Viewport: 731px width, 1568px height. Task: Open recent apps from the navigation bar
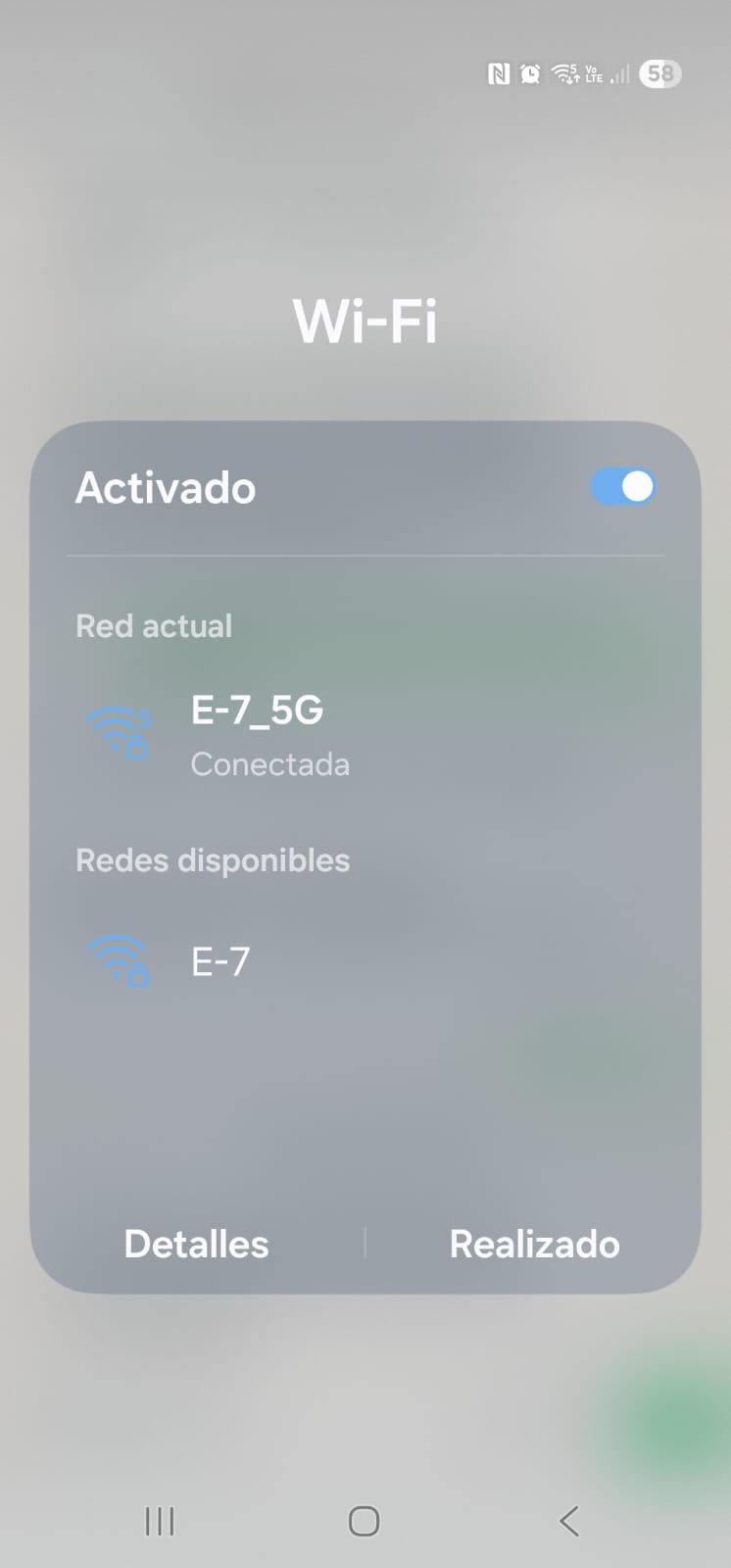(x=160, y=1521)
